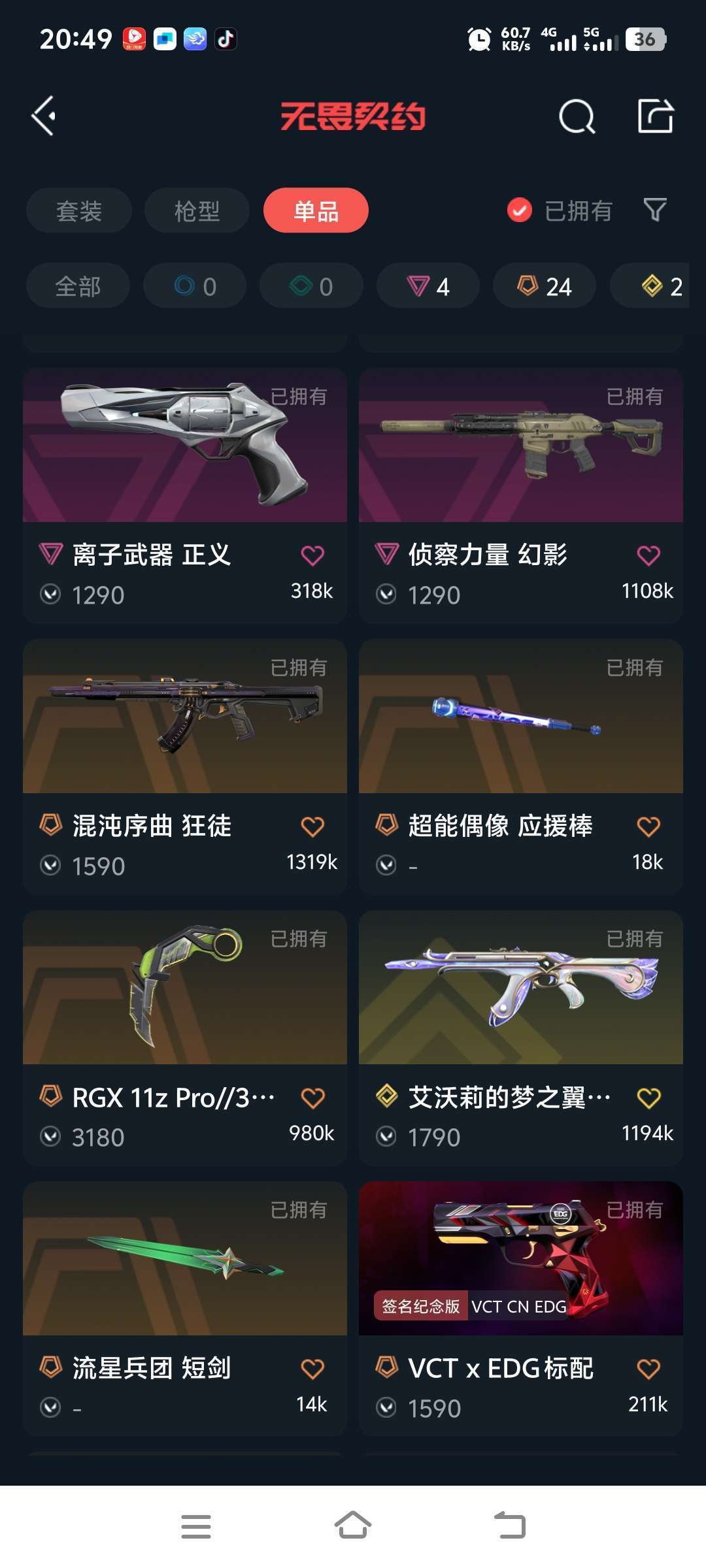This screenshot has height=1568, width=706.
Task: Switch to the 枪型 tab
Action: click(197, 210)
